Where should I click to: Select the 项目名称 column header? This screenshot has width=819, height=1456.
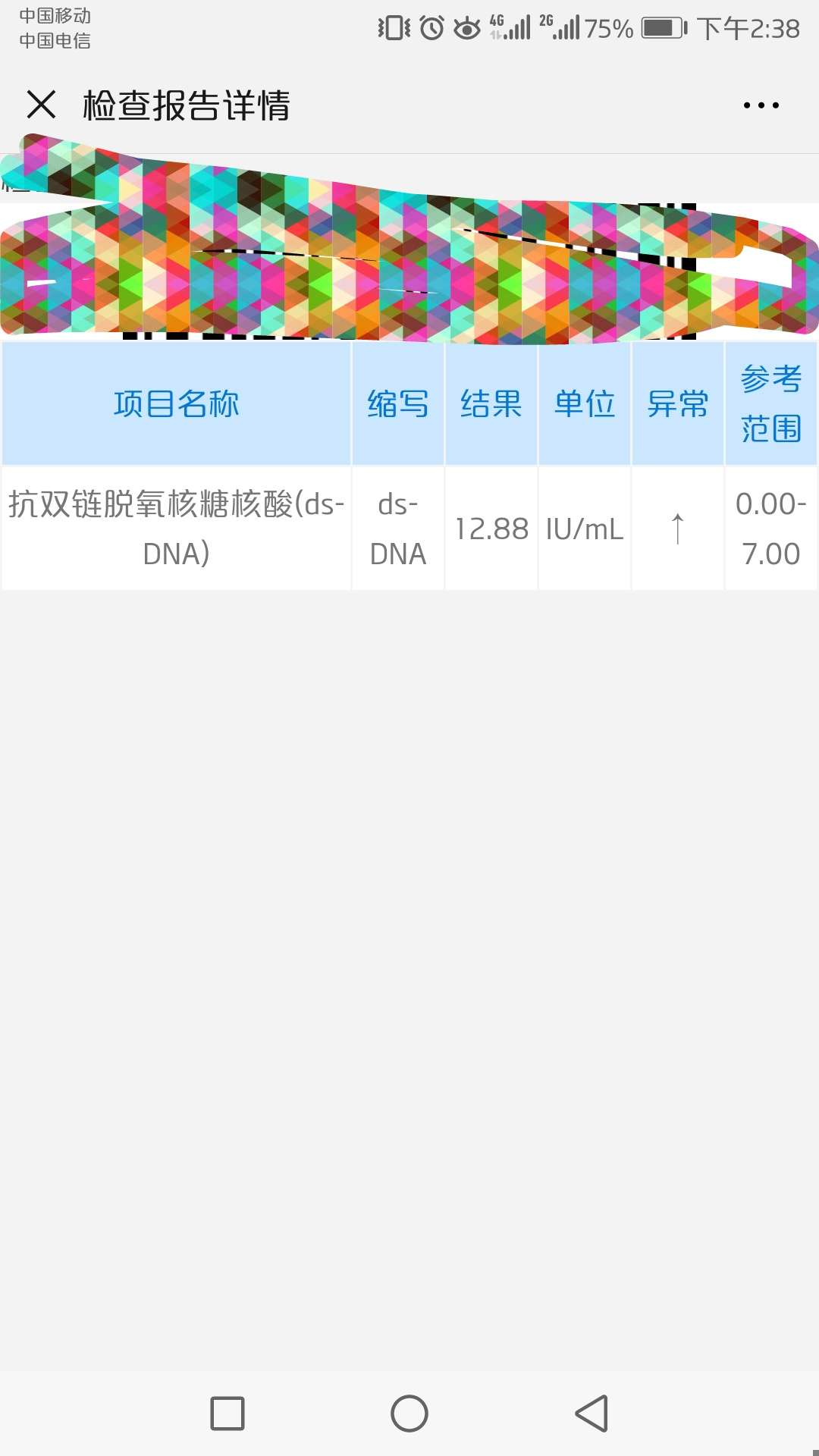(x=175, y=404)
